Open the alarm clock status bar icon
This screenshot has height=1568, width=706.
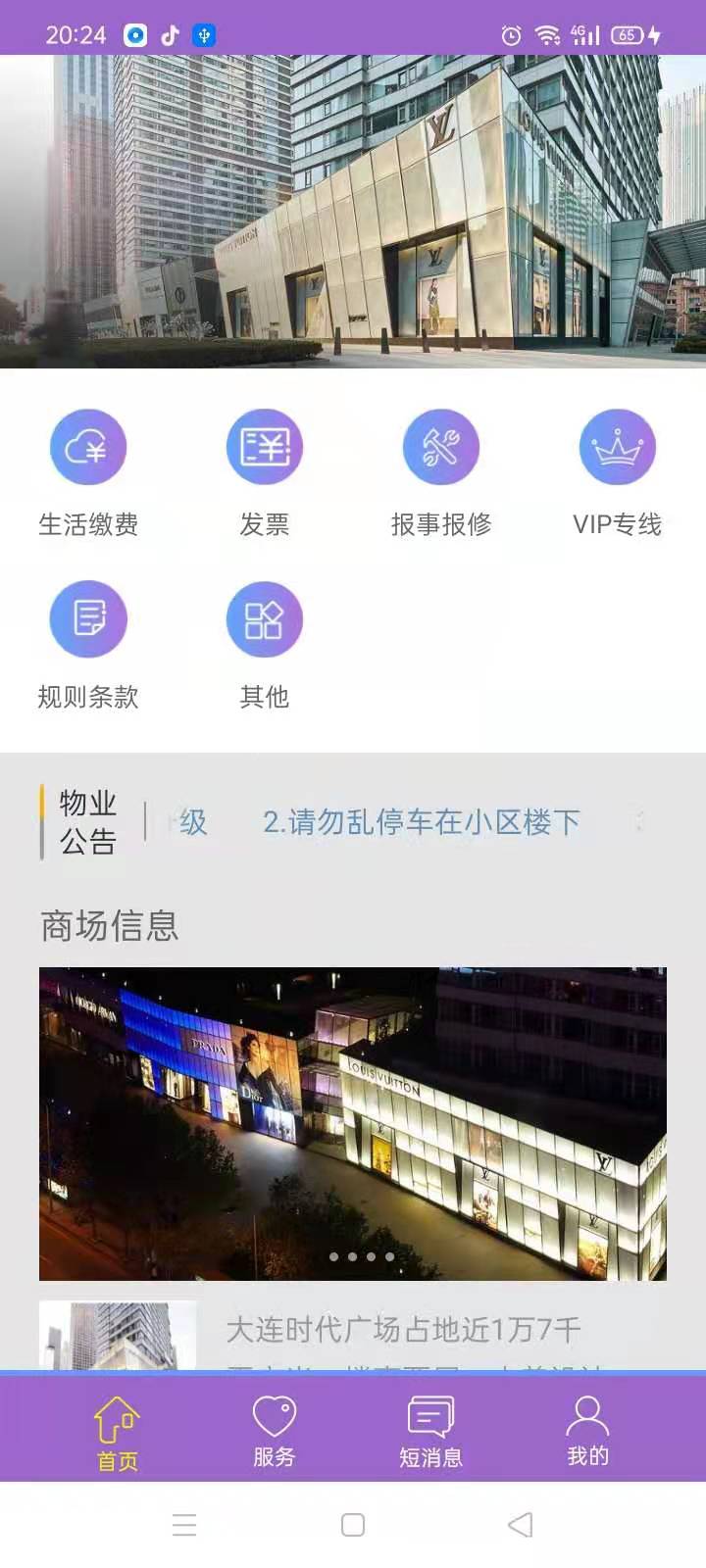coord(510,33)
